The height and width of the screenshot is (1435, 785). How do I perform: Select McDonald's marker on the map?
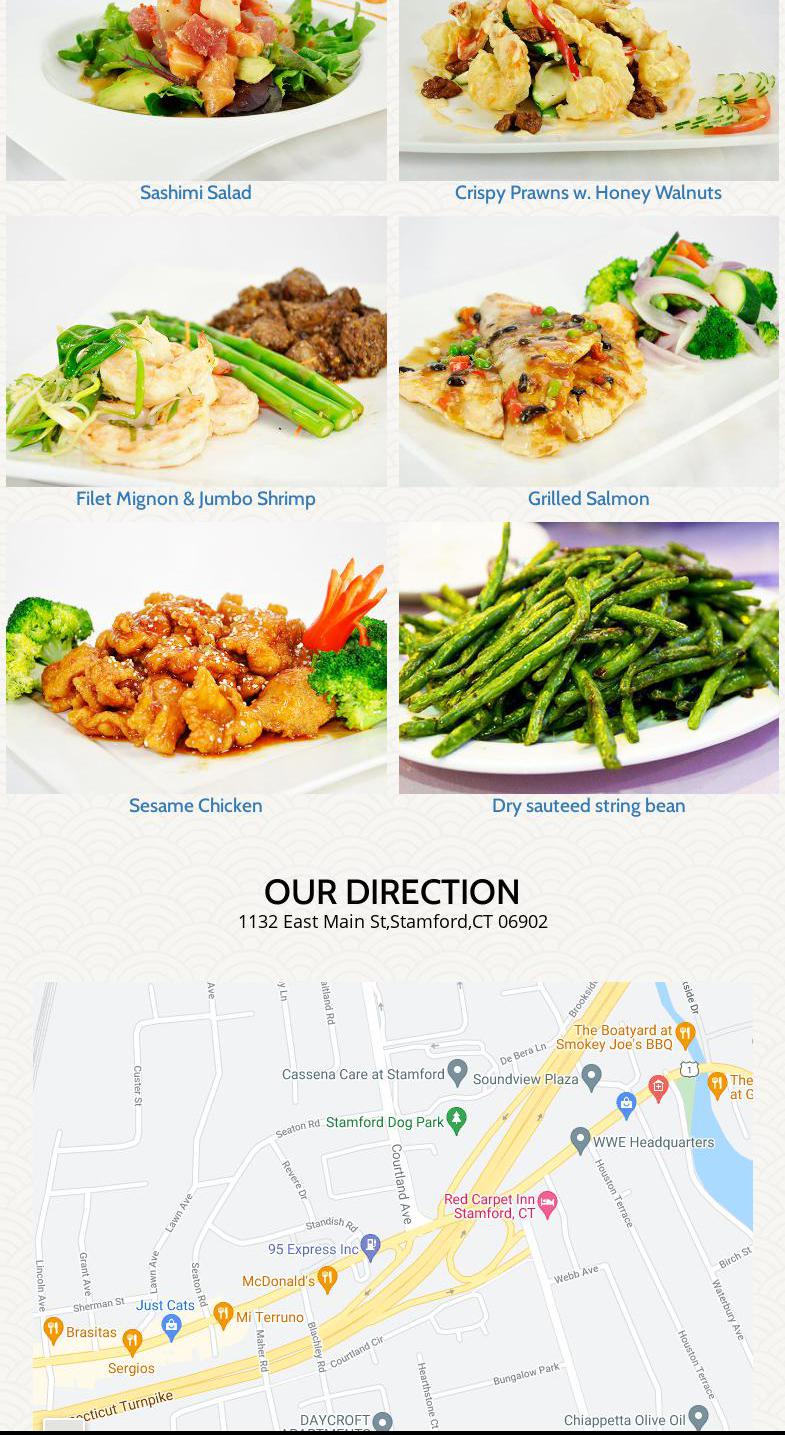[x=327, y=1279]
